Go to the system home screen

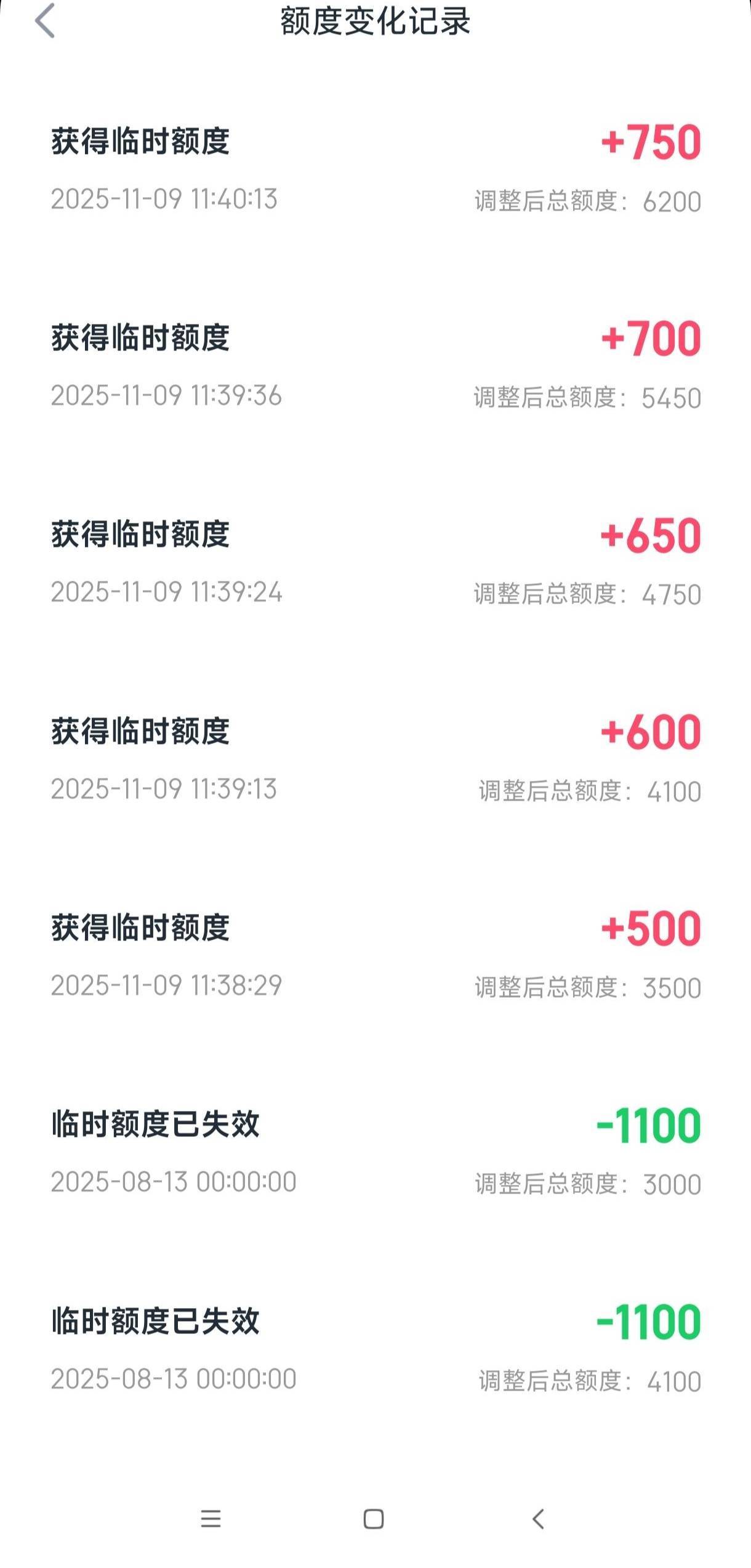(x=374, y=1519)
